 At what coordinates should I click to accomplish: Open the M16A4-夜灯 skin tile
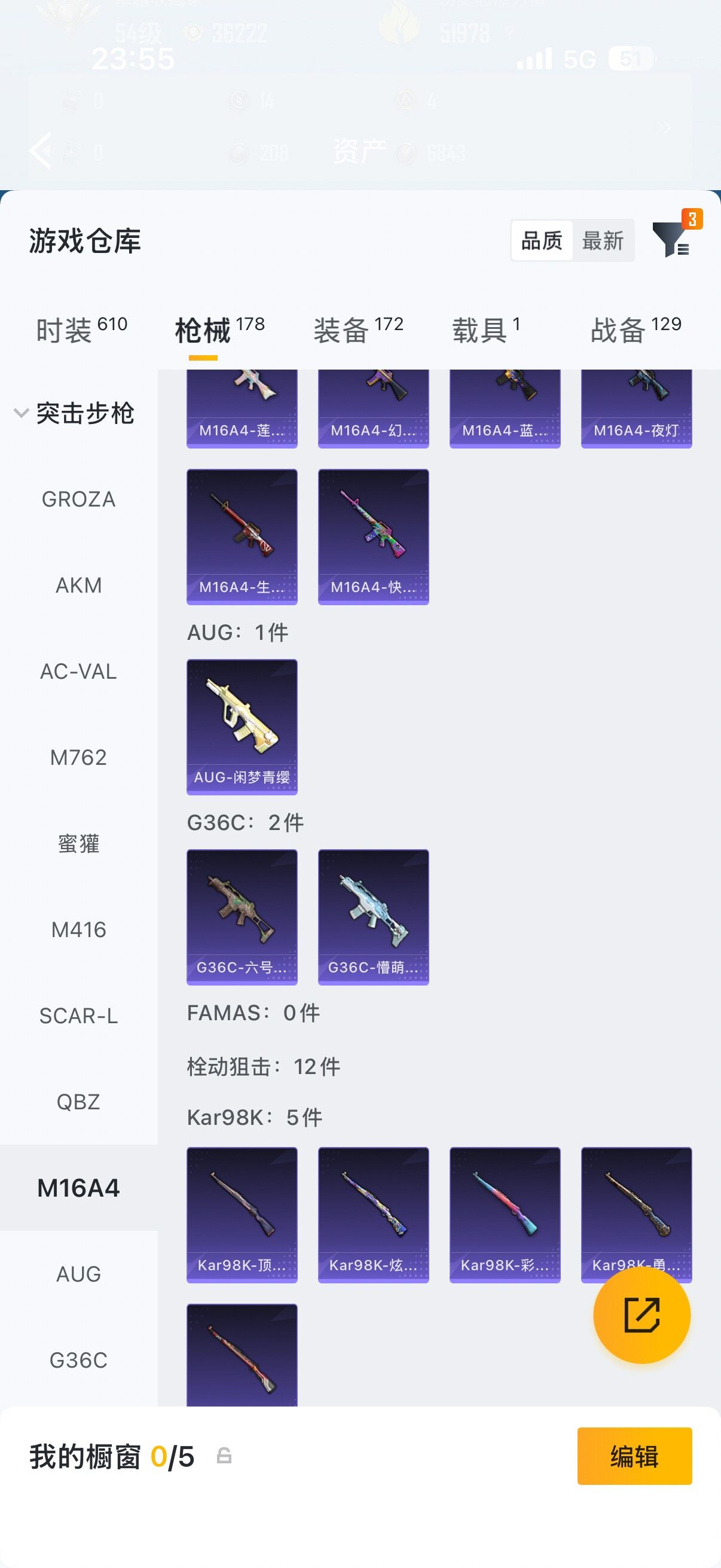pos(637,408)
